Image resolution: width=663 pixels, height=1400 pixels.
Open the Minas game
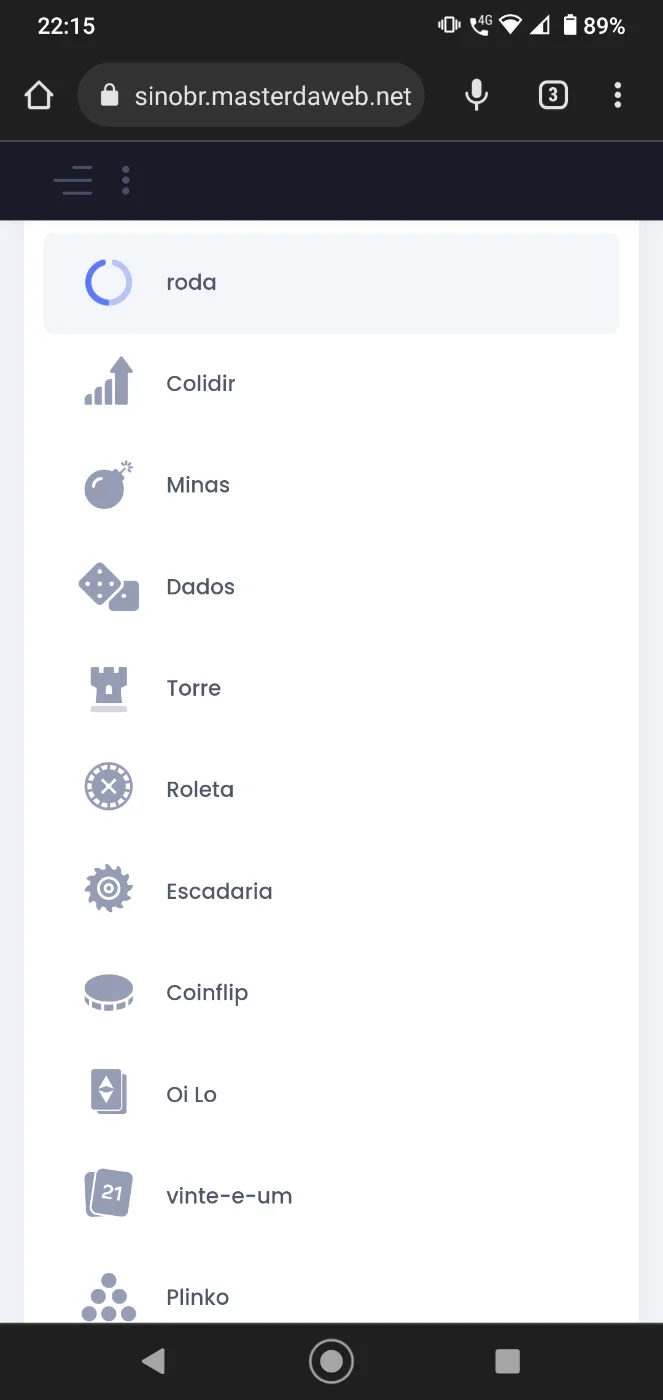(x=331, y=485)
